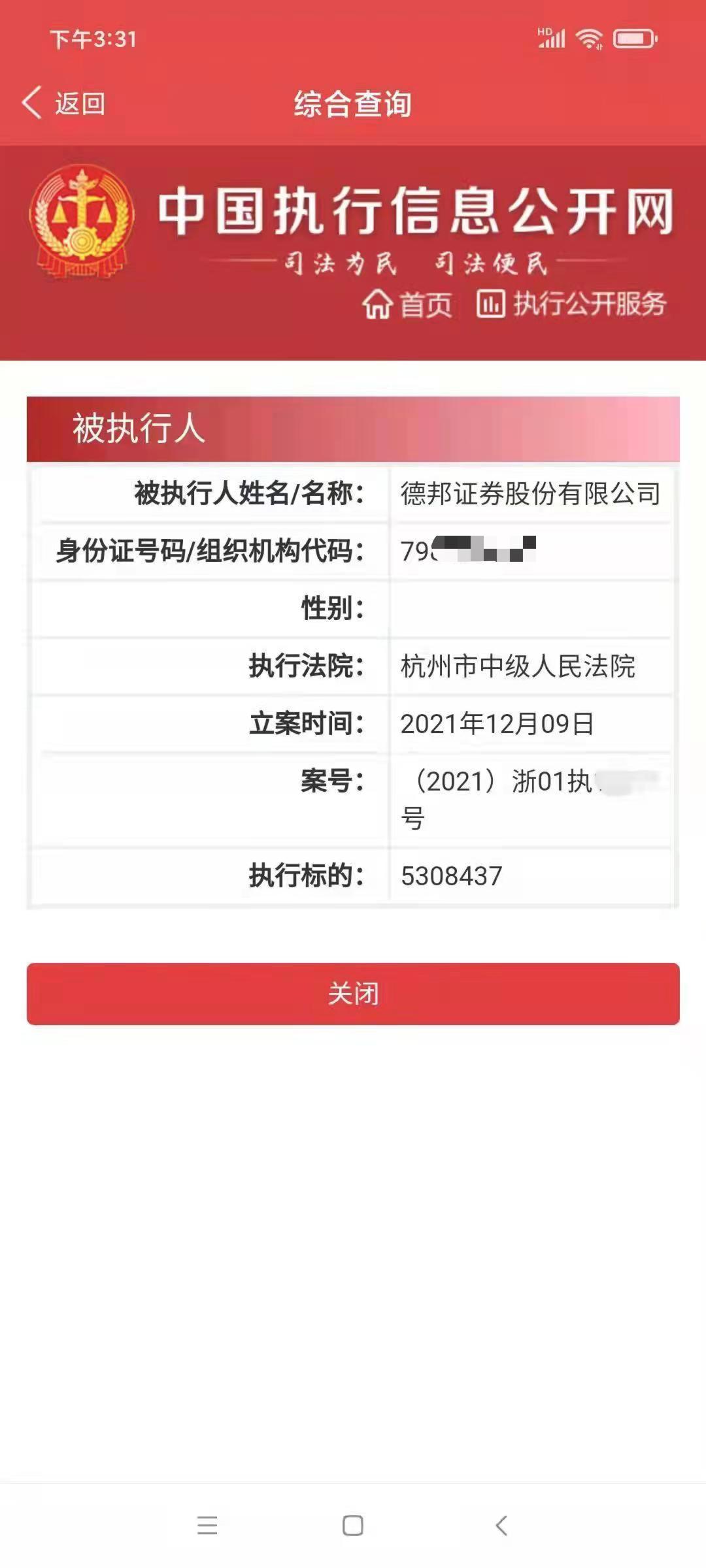Open recent apps from navigation bar
Screen dimensions: 706x1568
[x=207, y=1526]
